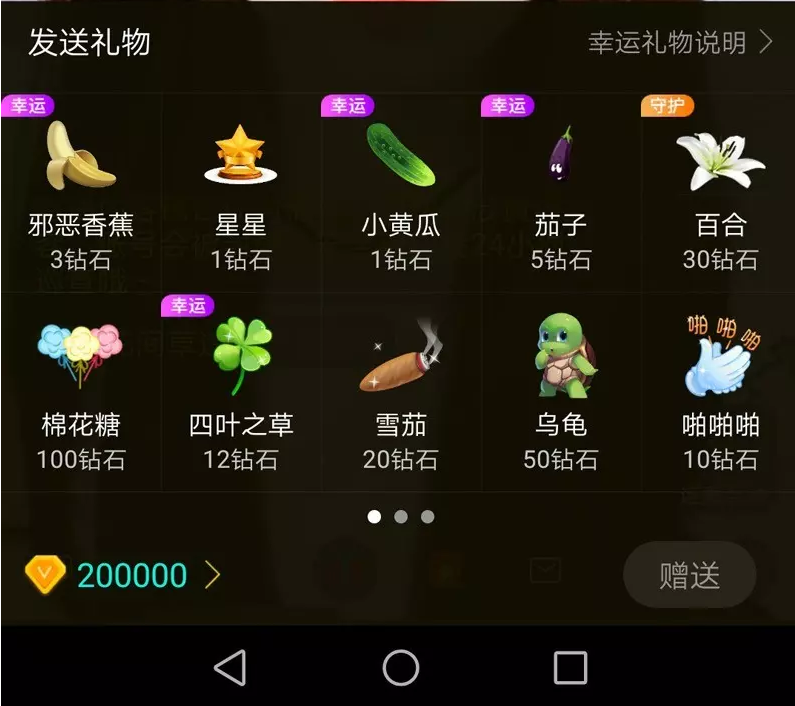This screenshot has width=795, height=706.
Task: Open the 200000 diamond balance
Action: coord(123,575)
